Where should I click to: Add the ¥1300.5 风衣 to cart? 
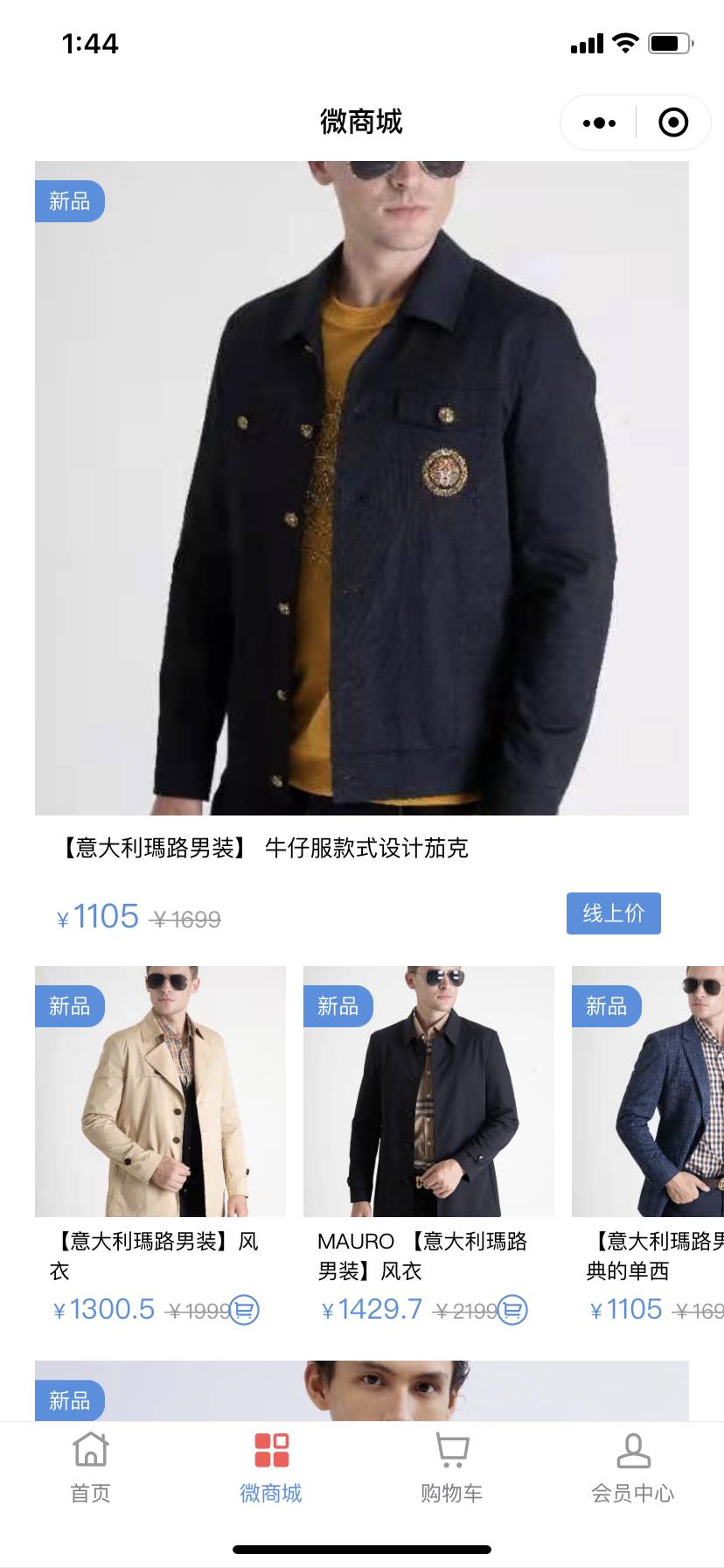pos(244,1310)
